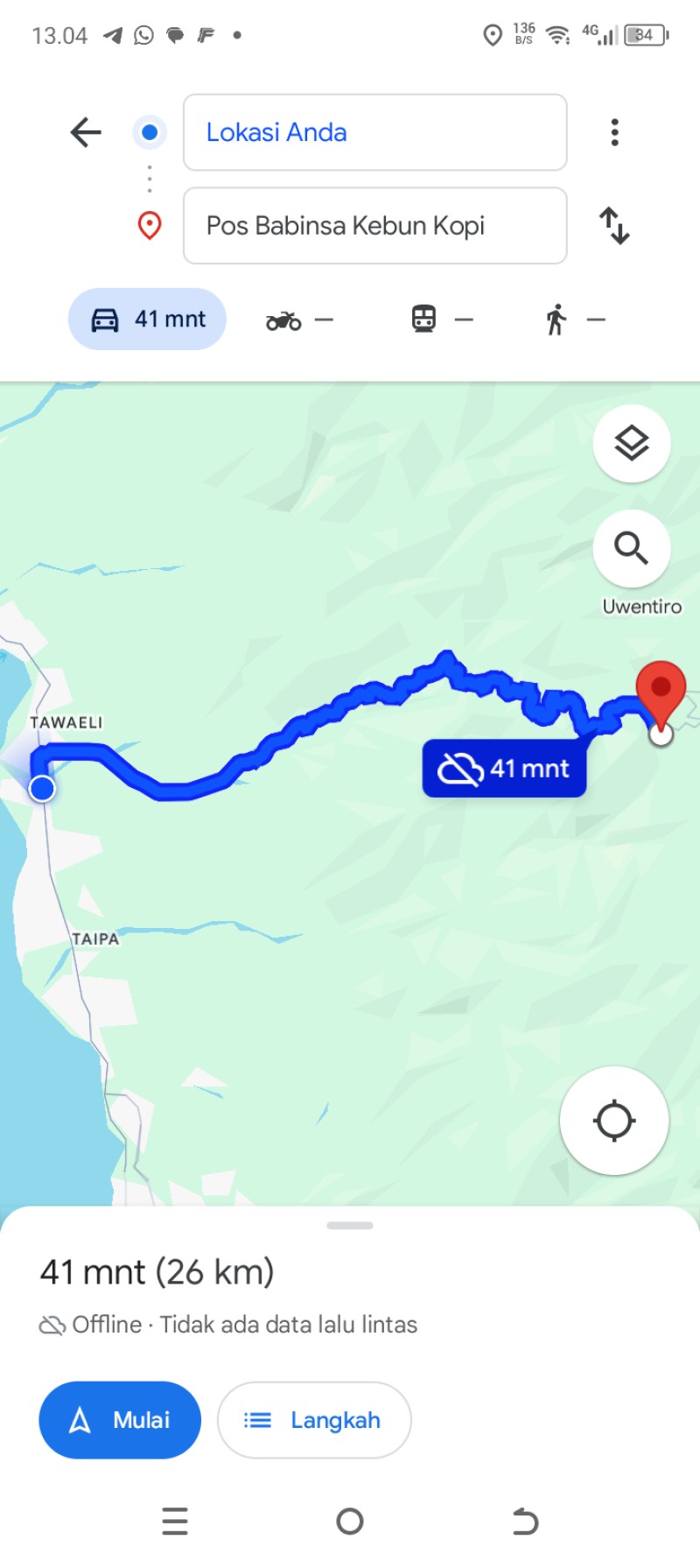Center map on my current location

click(614, 1120)
